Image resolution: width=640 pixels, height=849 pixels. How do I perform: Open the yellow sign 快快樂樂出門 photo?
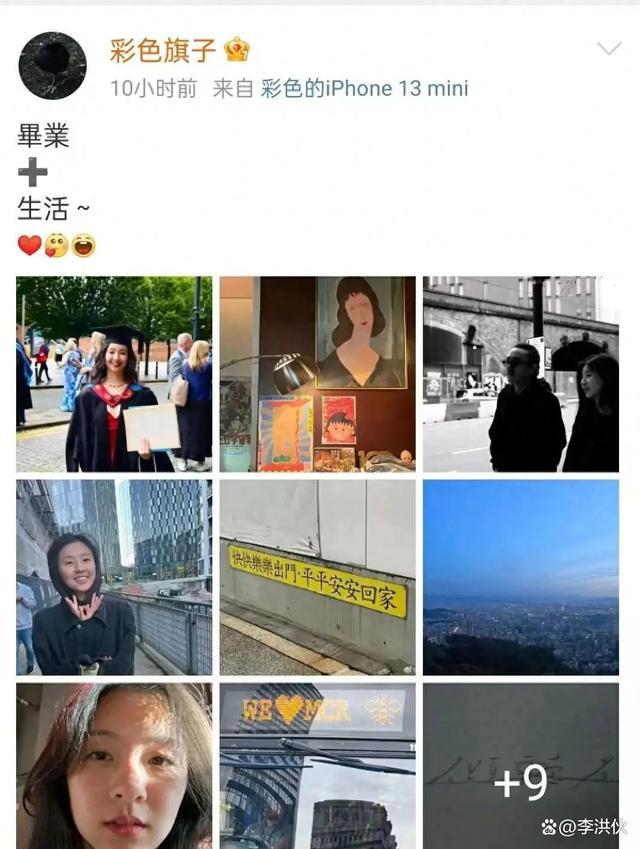(x=317, y=577)
